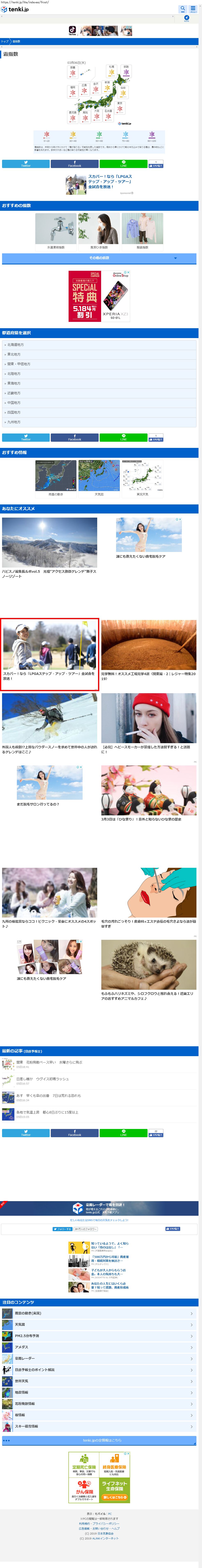Open 水道凍結指数 index card
The image size is (202, 1568).
pos(56,231)
